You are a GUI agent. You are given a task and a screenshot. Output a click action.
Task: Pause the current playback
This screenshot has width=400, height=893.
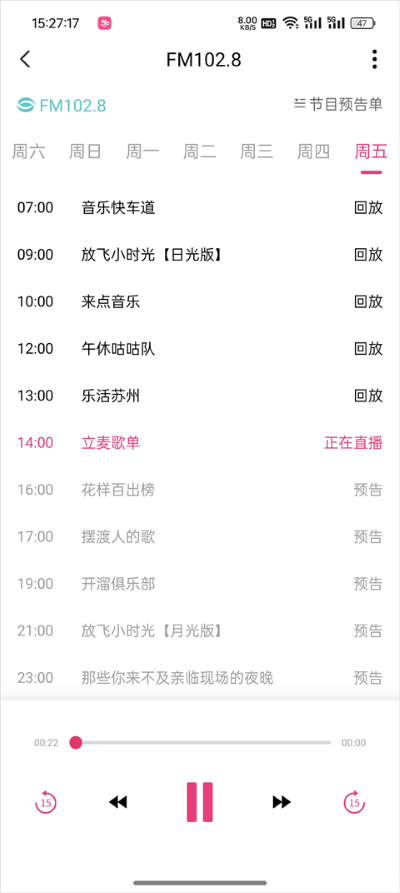[x=199, y=802]
